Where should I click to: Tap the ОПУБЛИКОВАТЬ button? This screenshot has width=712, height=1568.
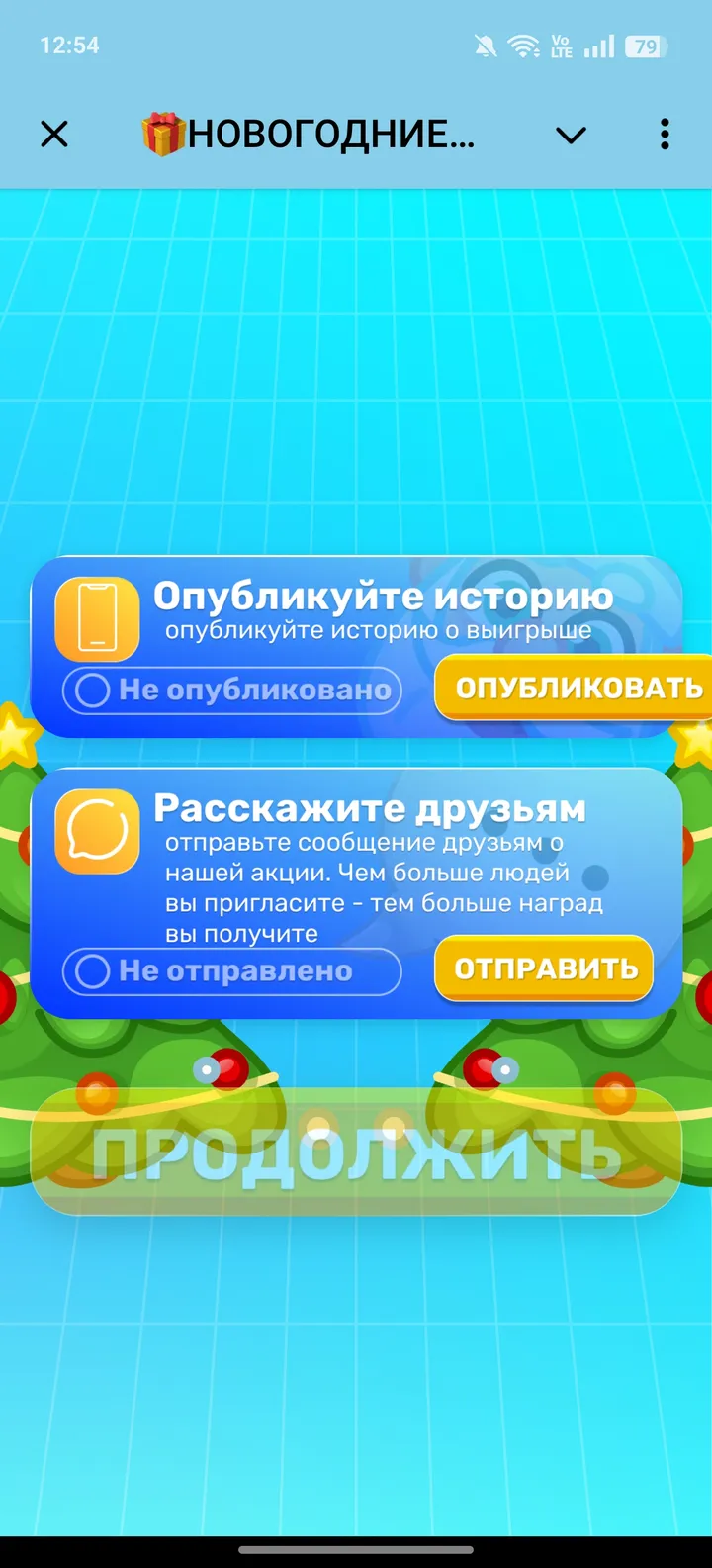click(577, 688)
